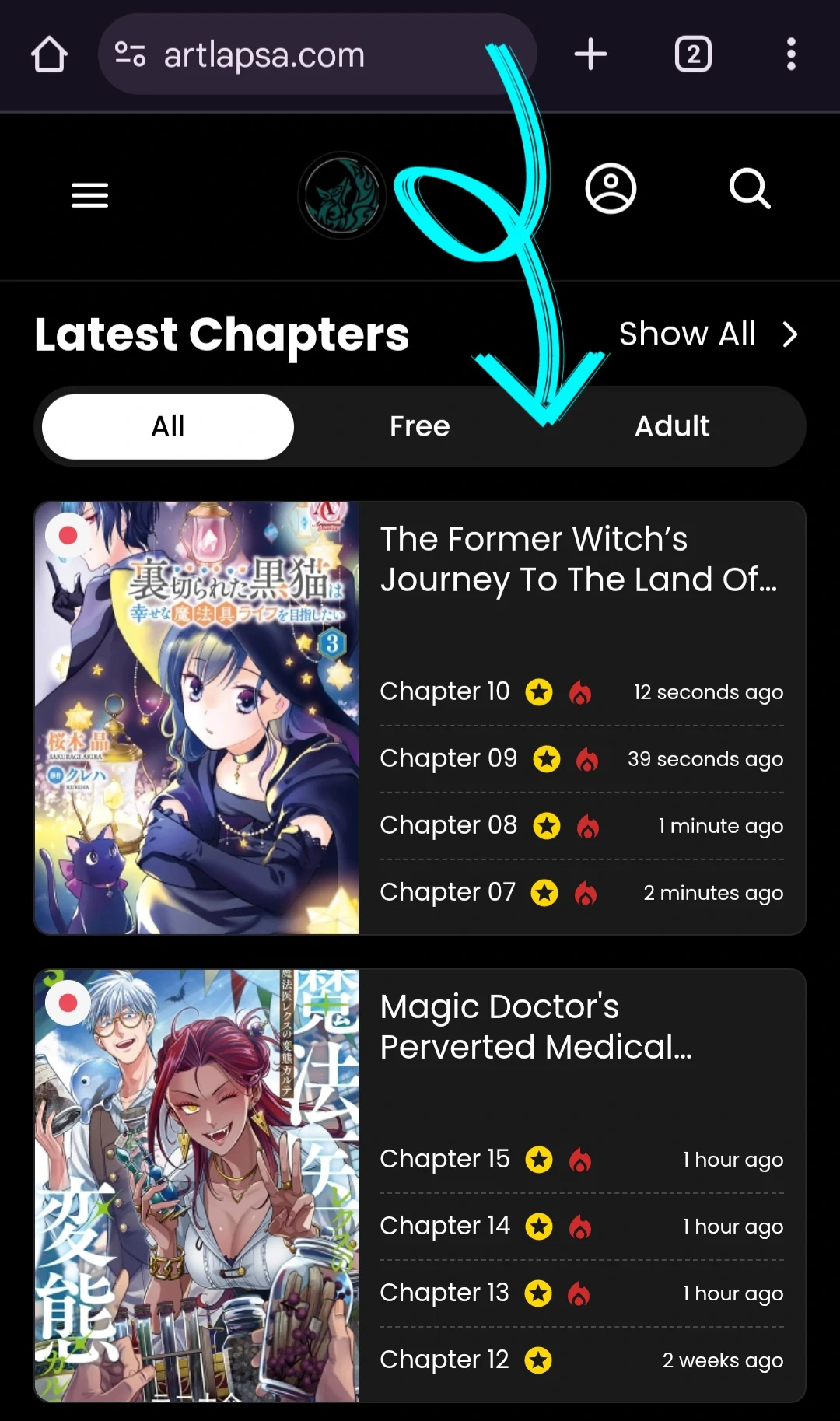Read Chapter 08 posted 1 minute ago
This screenshot has height=1421, width=840.
click(x=448, y=825)
